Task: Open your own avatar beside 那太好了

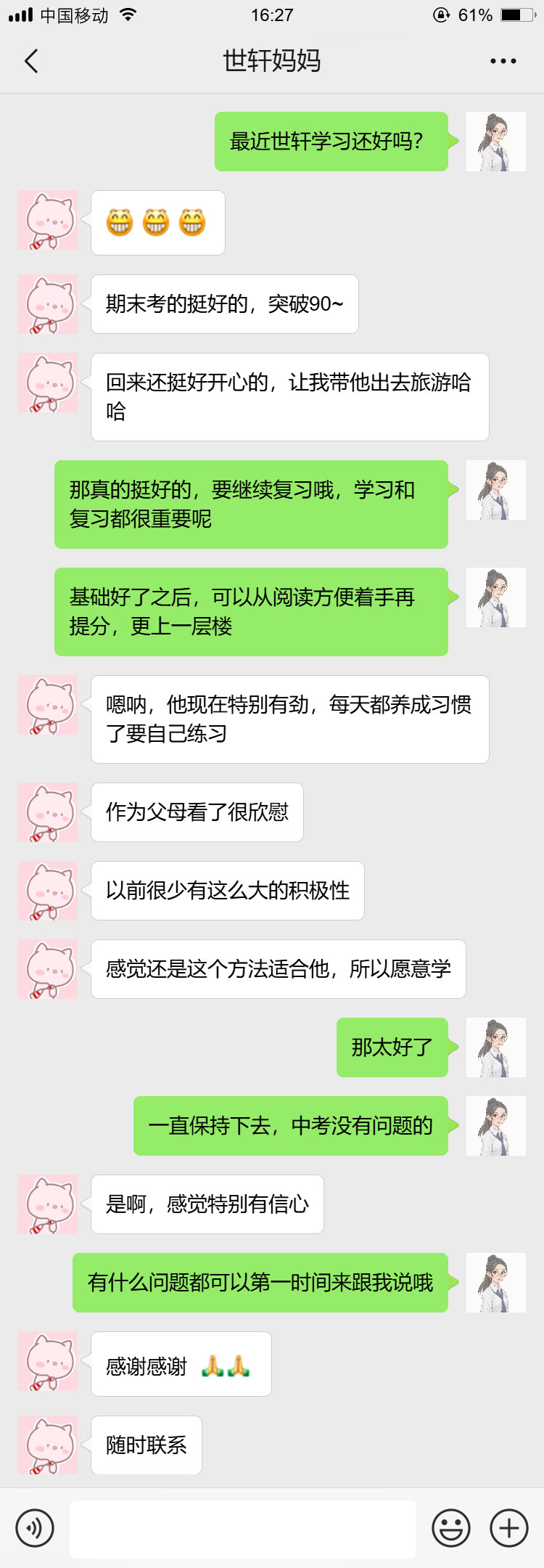Action: (496, 1048)
